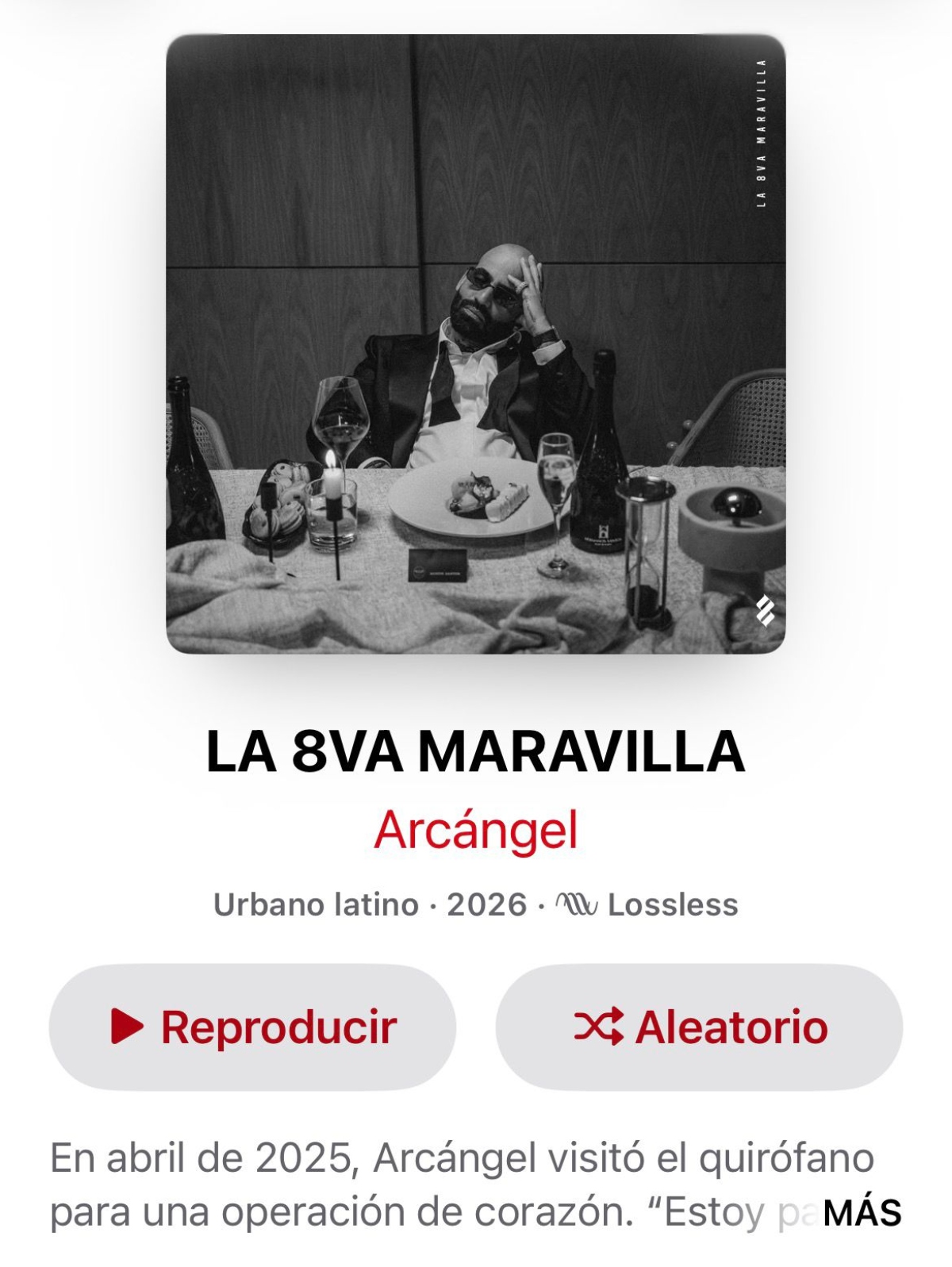Click the waveform symbol before the word Lossless
The width and height of the screenshot is (952, 1267).
tap(582, 903)
